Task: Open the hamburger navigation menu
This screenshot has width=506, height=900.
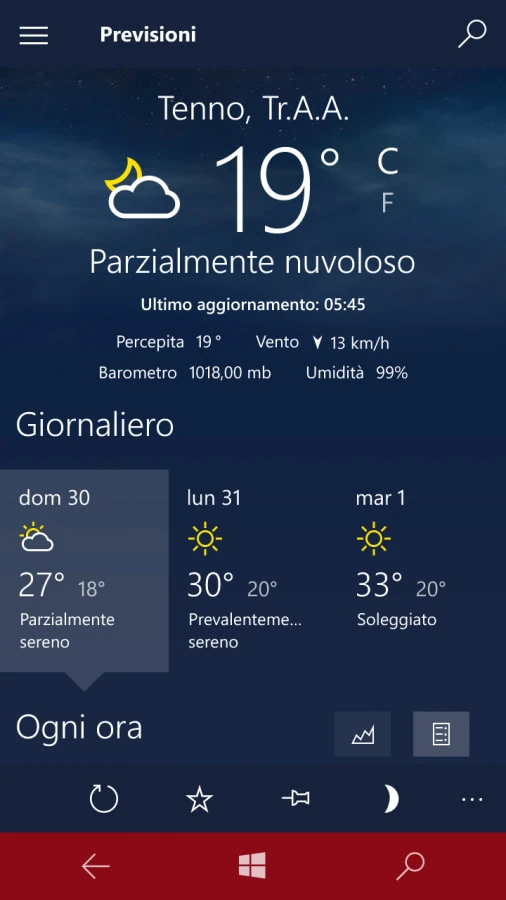Action: (x=34, y=35)
